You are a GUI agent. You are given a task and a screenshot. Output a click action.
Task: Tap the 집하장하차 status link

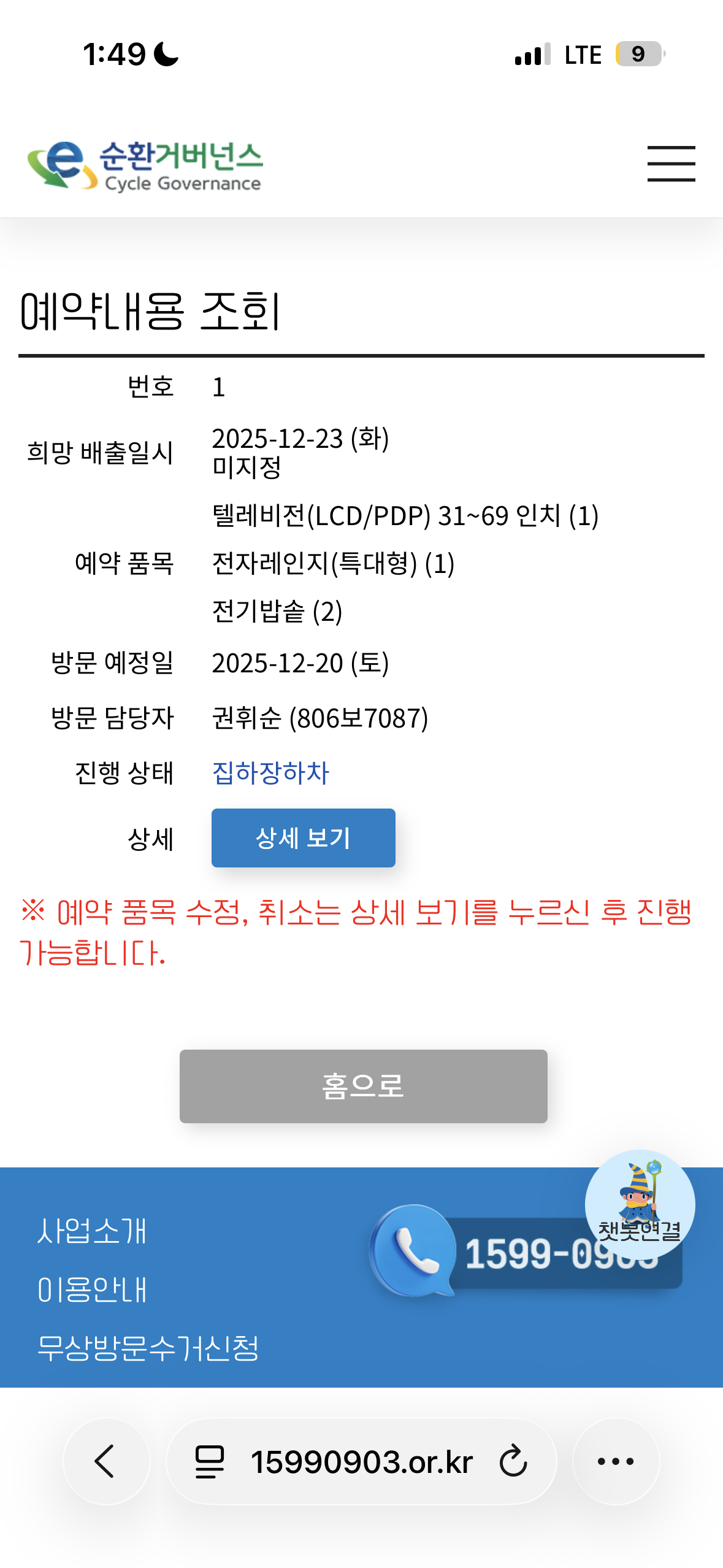pos(270,772)
